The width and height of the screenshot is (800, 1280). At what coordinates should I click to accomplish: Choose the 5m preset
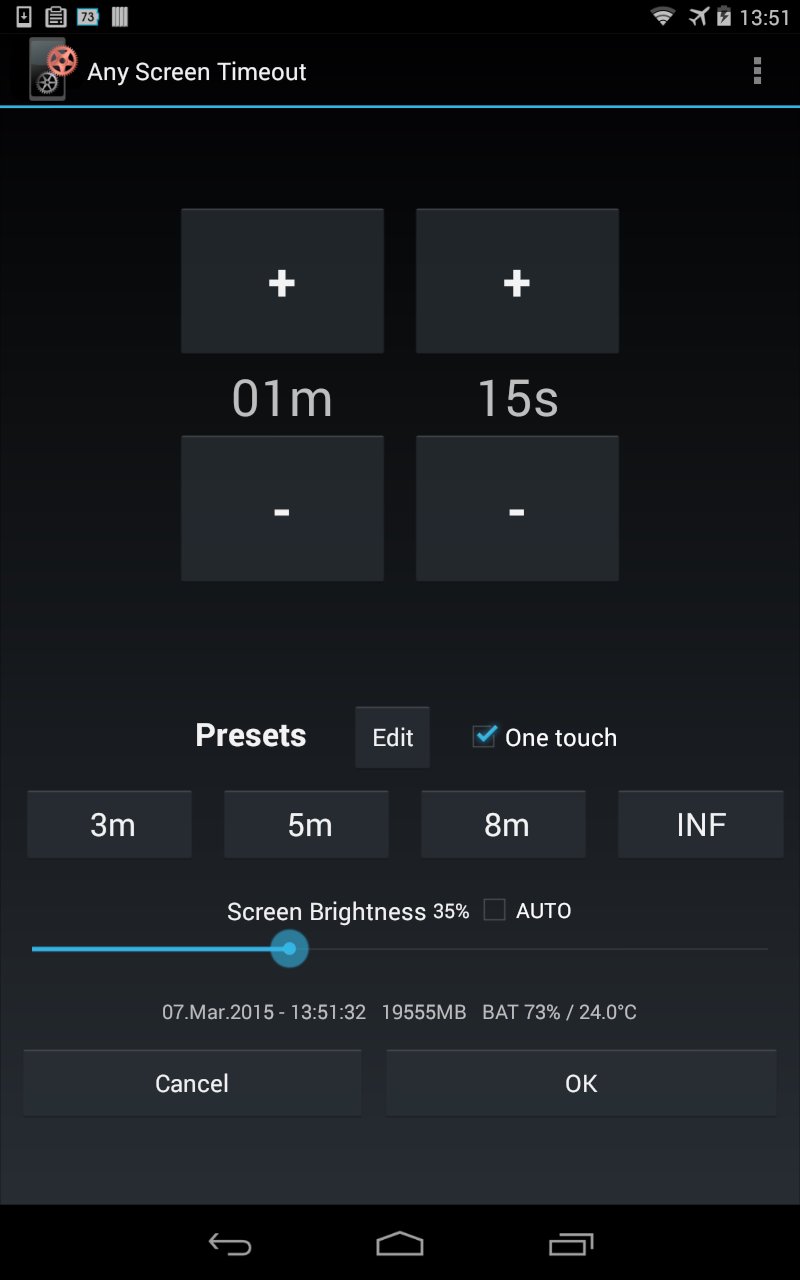pyautogui.click(x=307, y=825)
